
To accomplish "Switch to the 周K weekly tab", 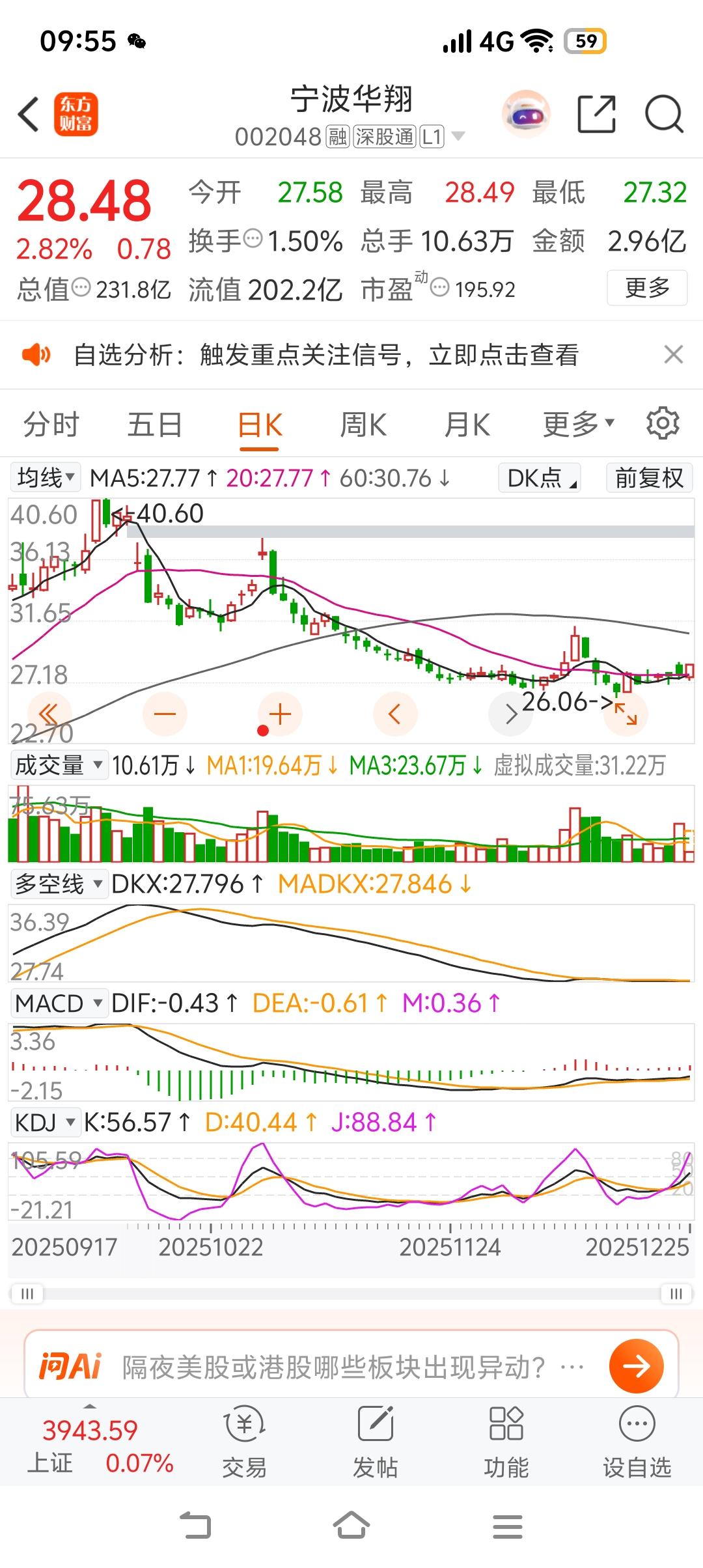I will pyautogui.click(x=363, y=423).
